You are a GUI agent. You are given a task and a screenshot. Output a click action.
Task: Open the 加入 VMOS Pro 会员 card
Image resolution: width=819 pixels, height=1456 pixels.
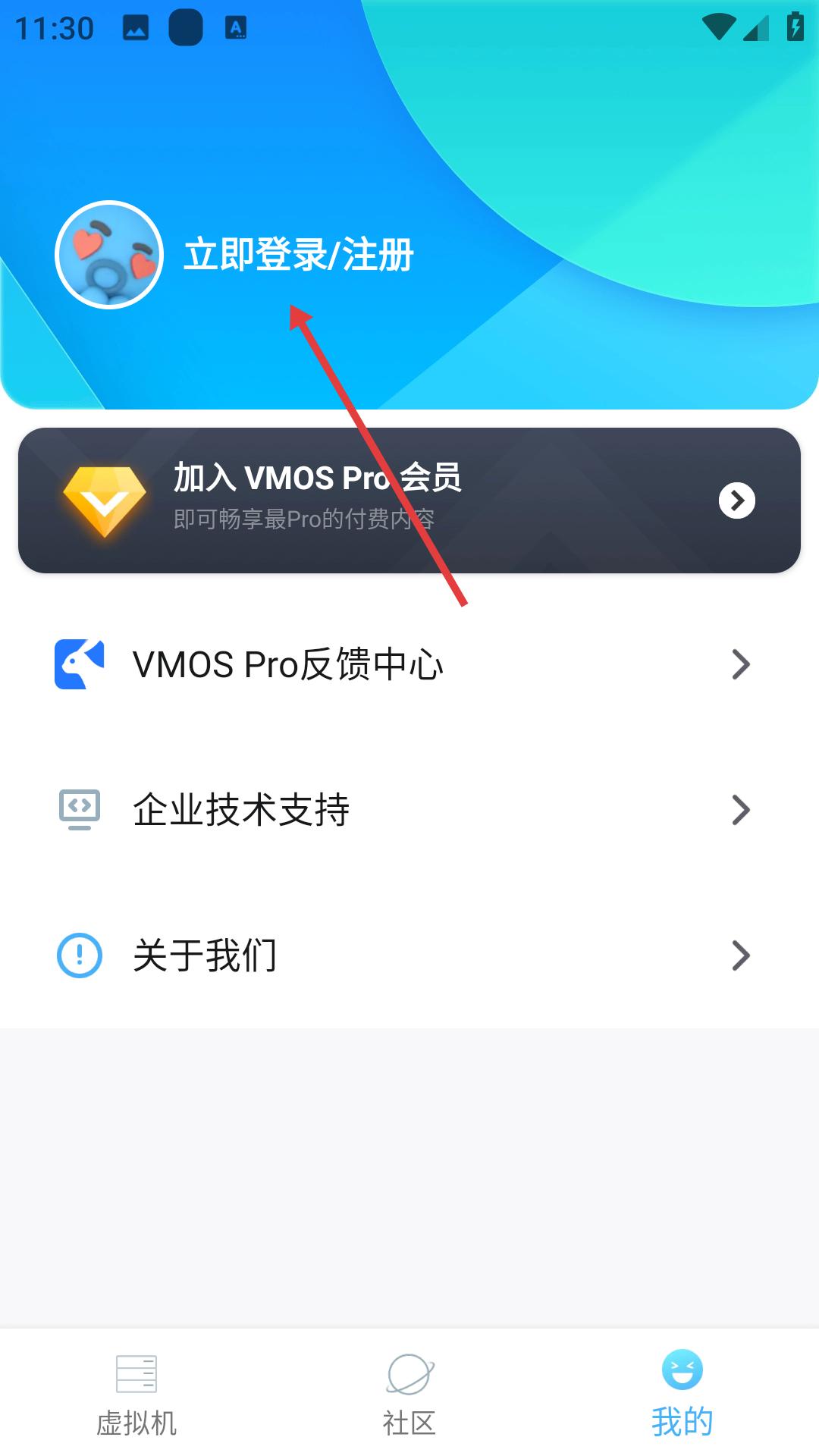[x=409, y=500]
